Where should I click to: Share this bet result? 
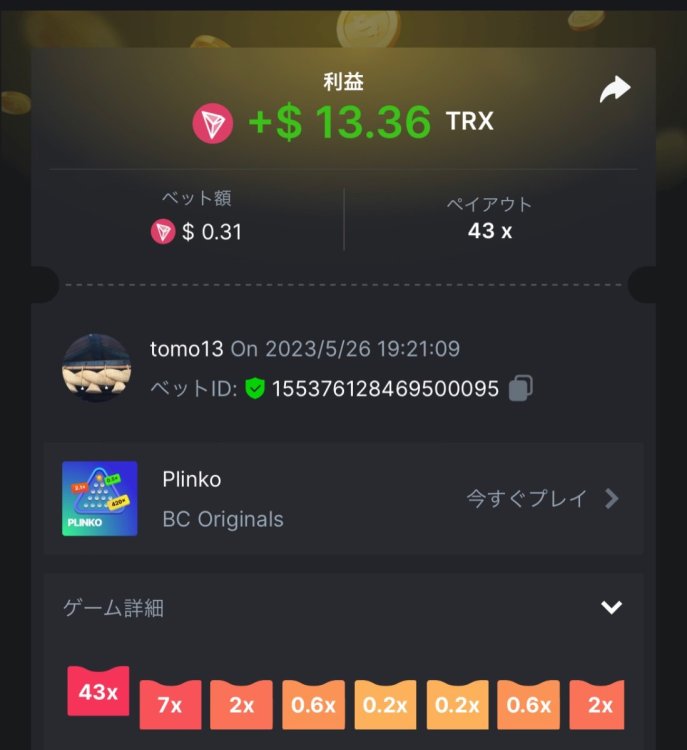[x=614, y=91]
